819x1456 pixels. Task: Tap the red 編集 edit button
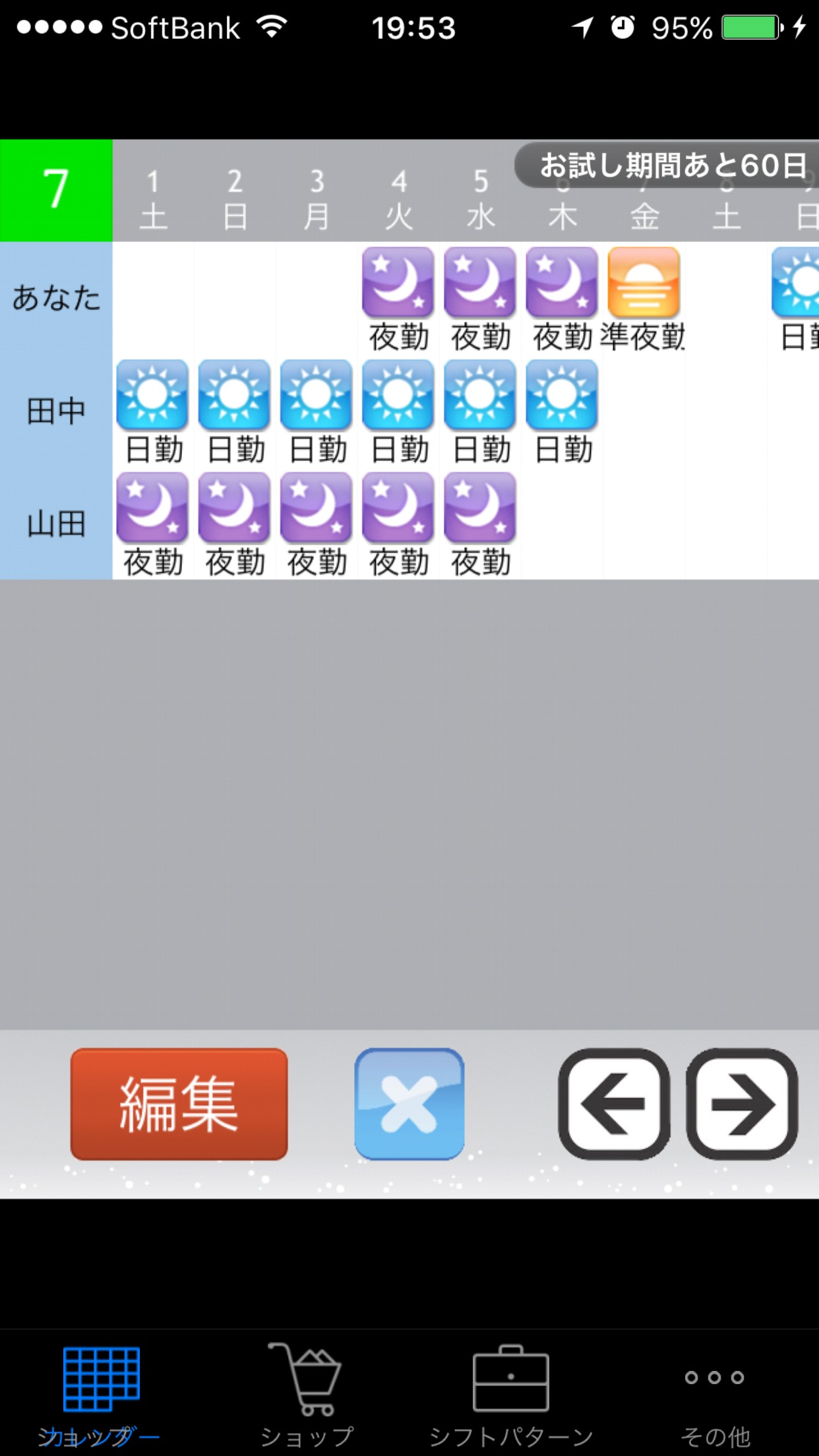tap(179, 1104)
